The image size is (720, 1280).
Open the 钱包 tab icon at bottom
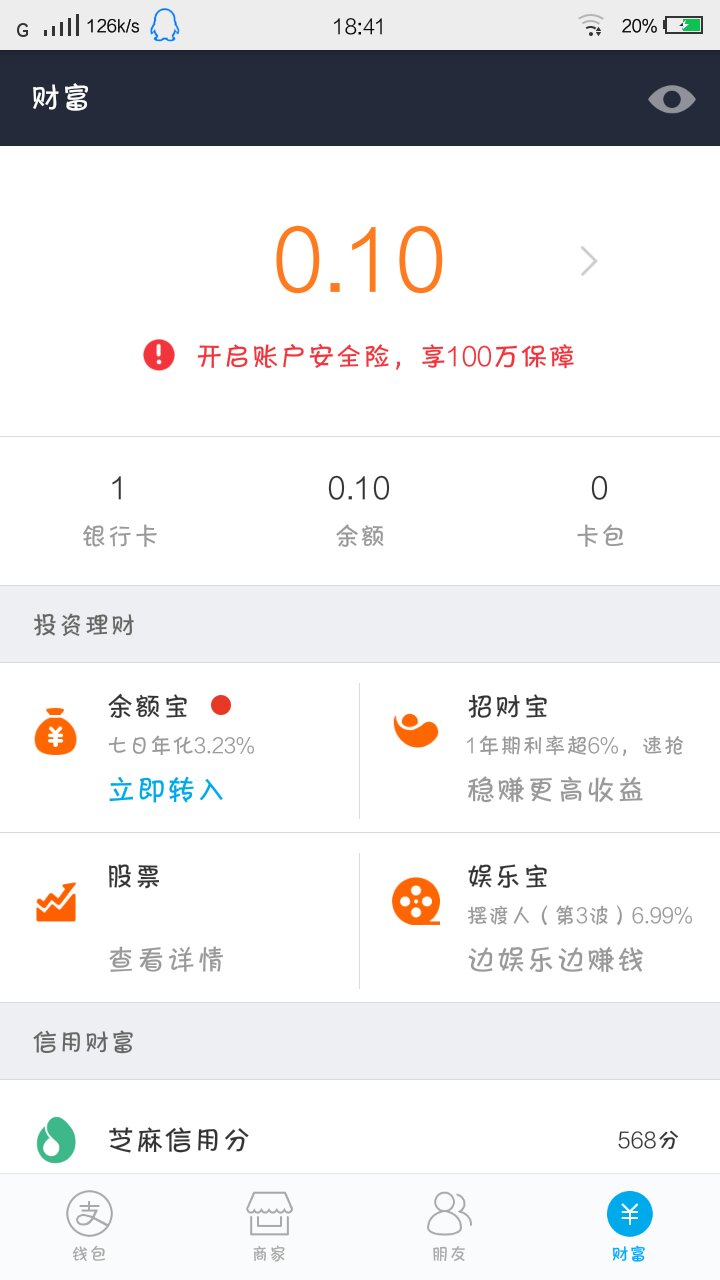click(90, 1225)
